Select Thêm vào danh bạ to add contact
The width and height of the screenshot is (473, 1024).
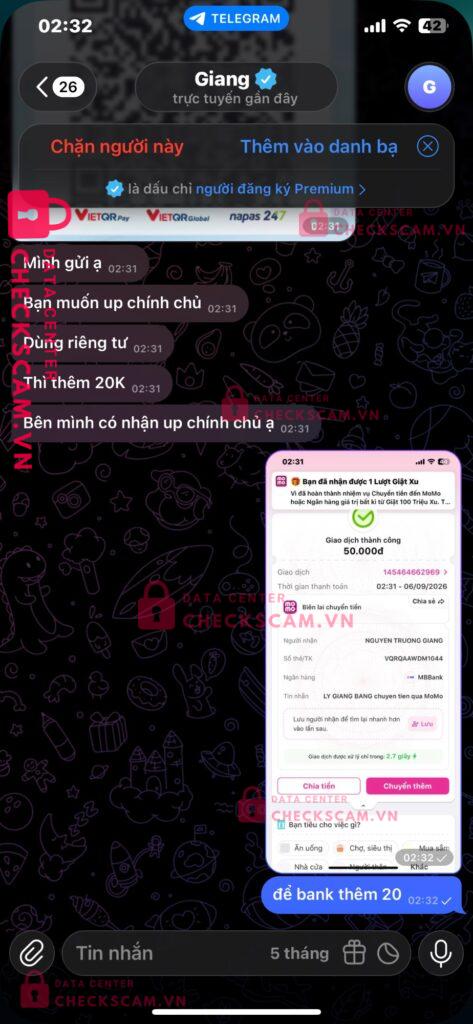coord(319,147)
